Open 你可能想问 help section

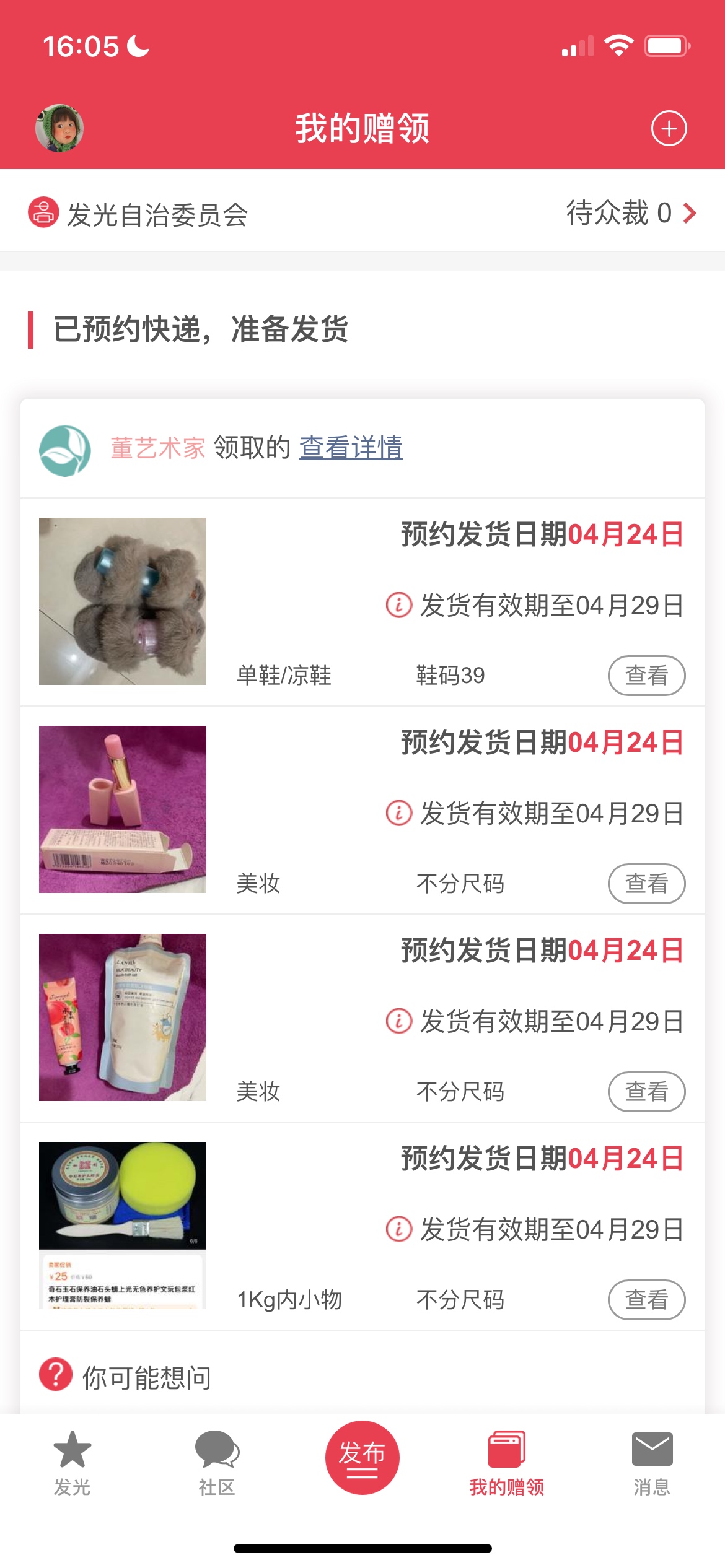click(x=146, y=1377)
